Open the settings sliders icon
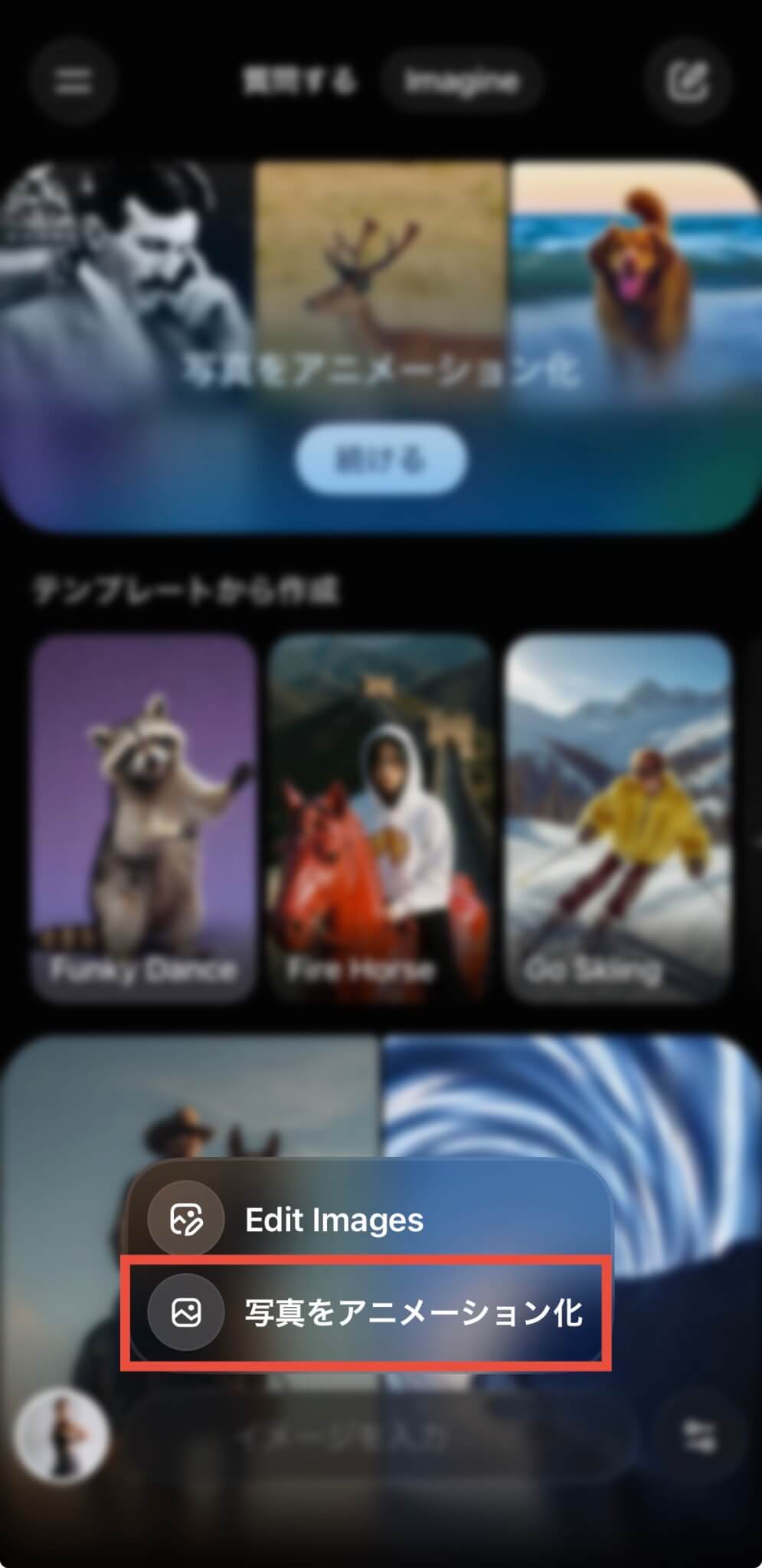Image resolution: width=762 pixels, height=1568 pixels. [x=699, y=1437]
